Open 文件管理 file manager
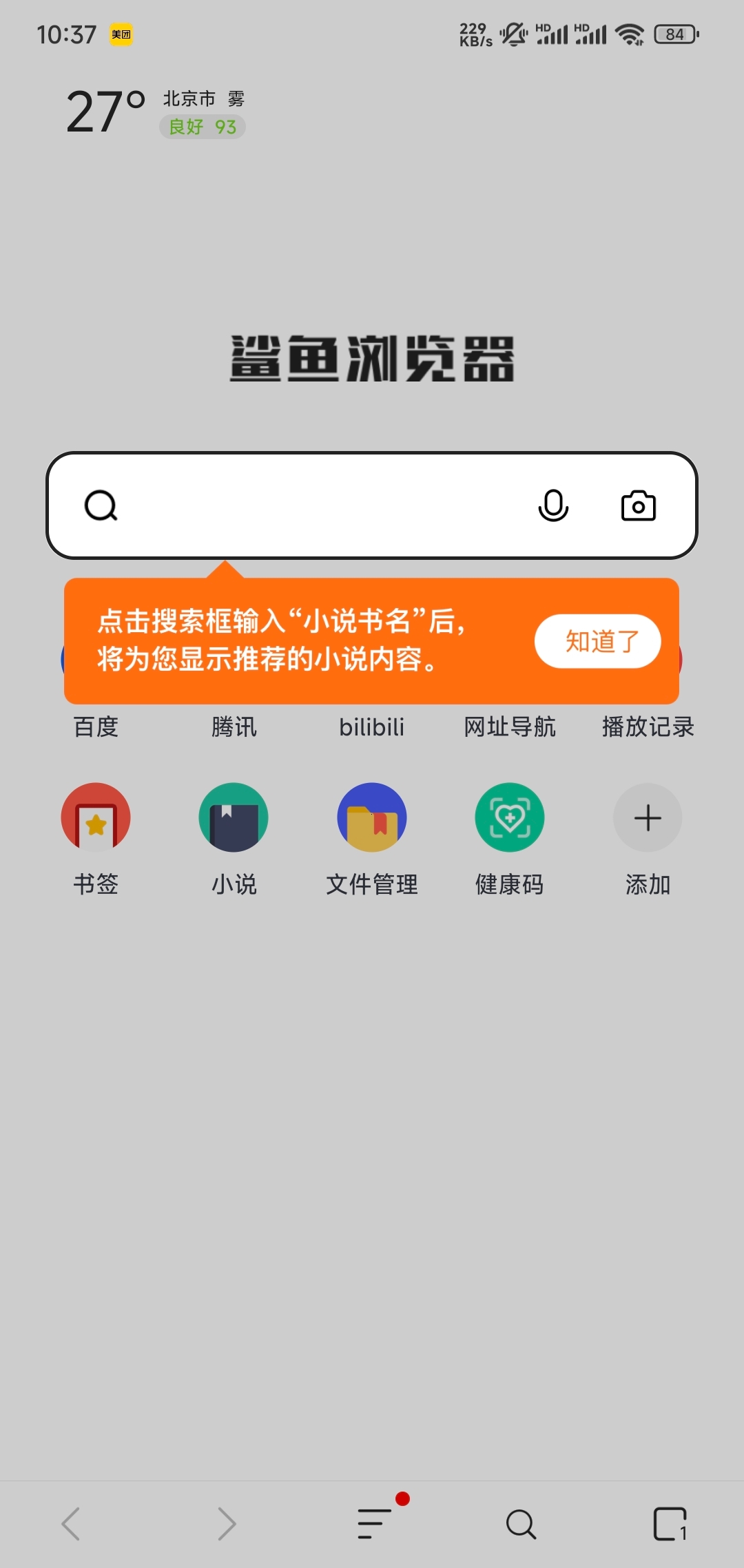Screen dimensions: 744x1568 point(372,817)
